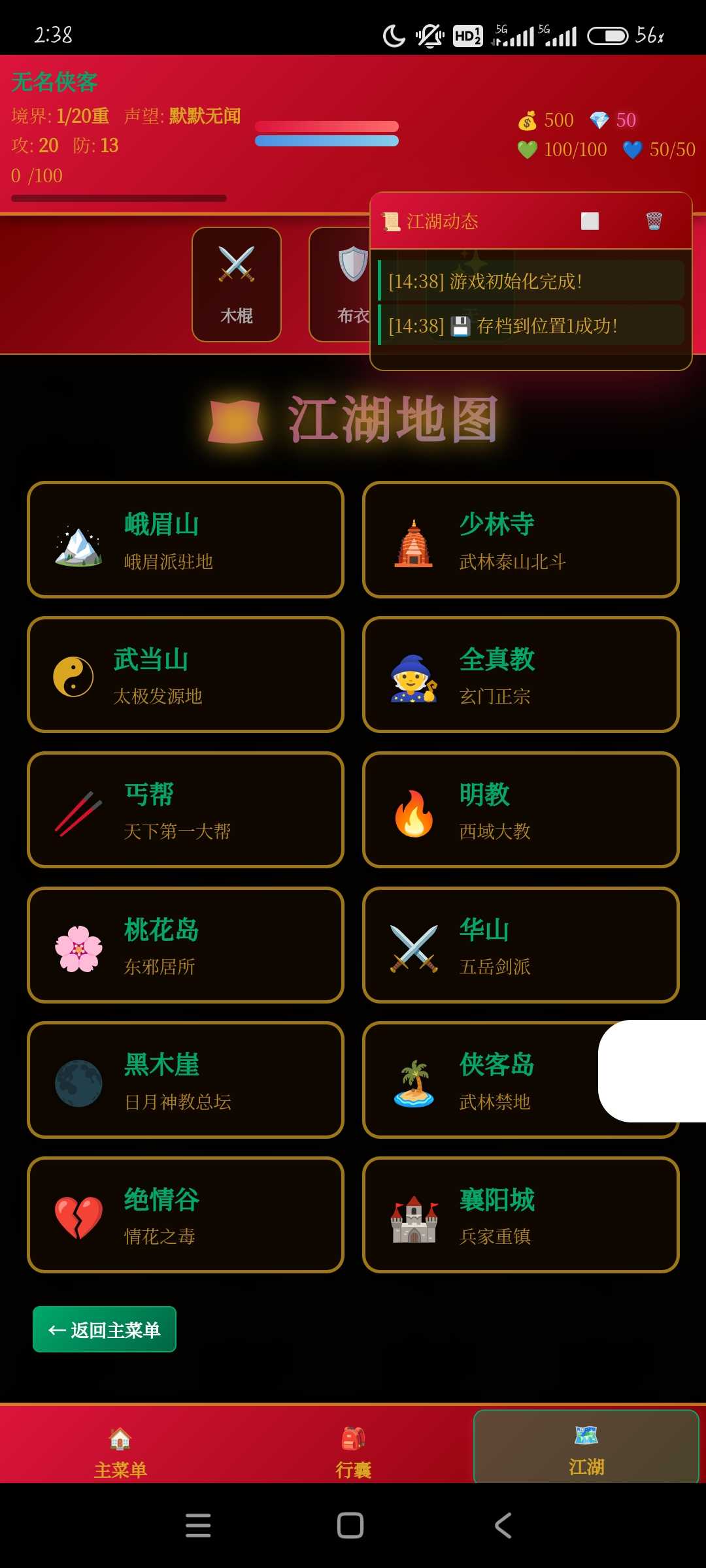The width and height of the screenshot is (706, 1568).
Task: Tap the 黑木崖 card
Action: coord(186,1079)
